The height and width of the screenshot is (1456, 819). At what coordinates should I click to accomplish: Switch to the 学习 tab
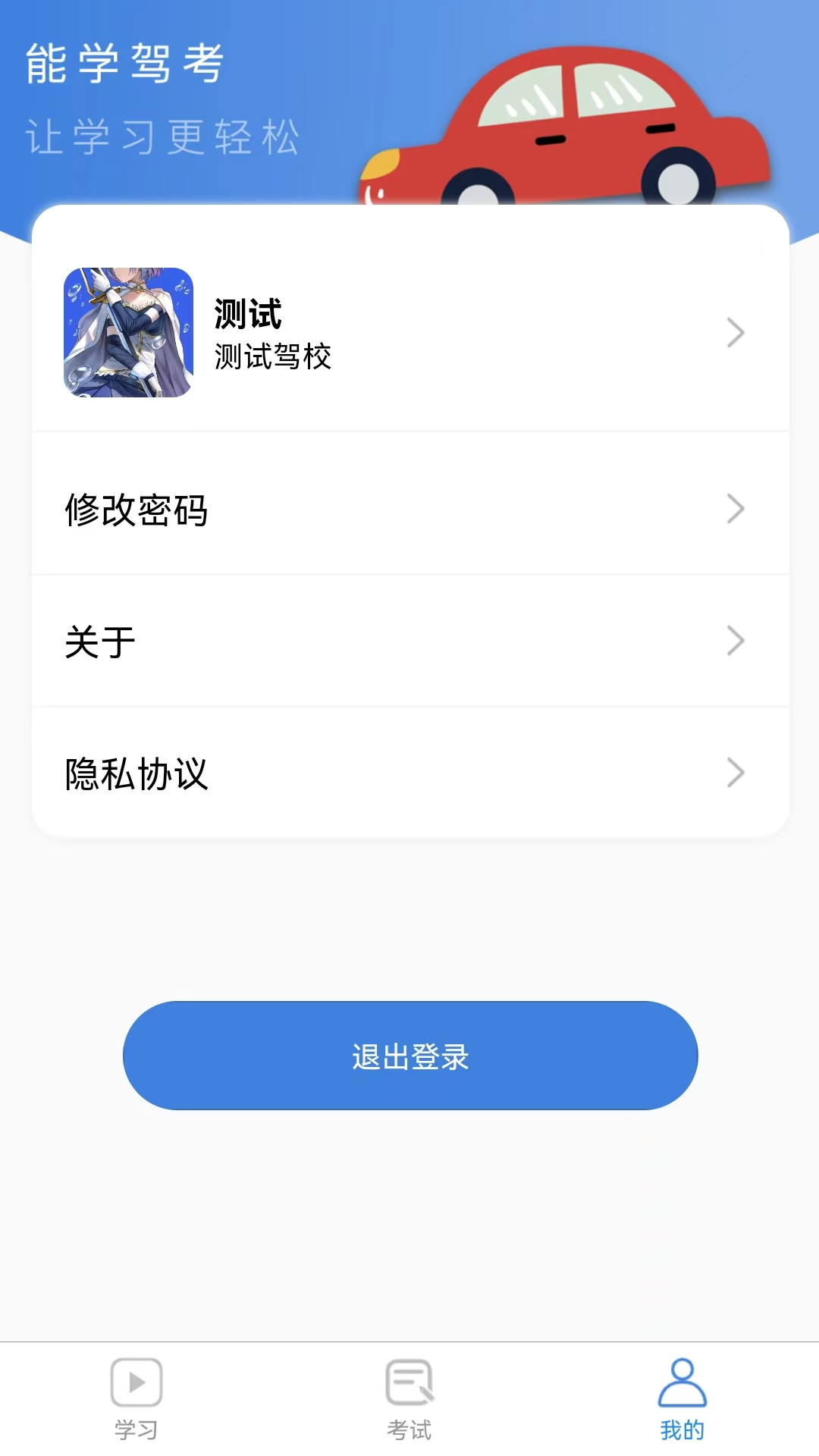pyautogui.click(x=136, y=1398)
